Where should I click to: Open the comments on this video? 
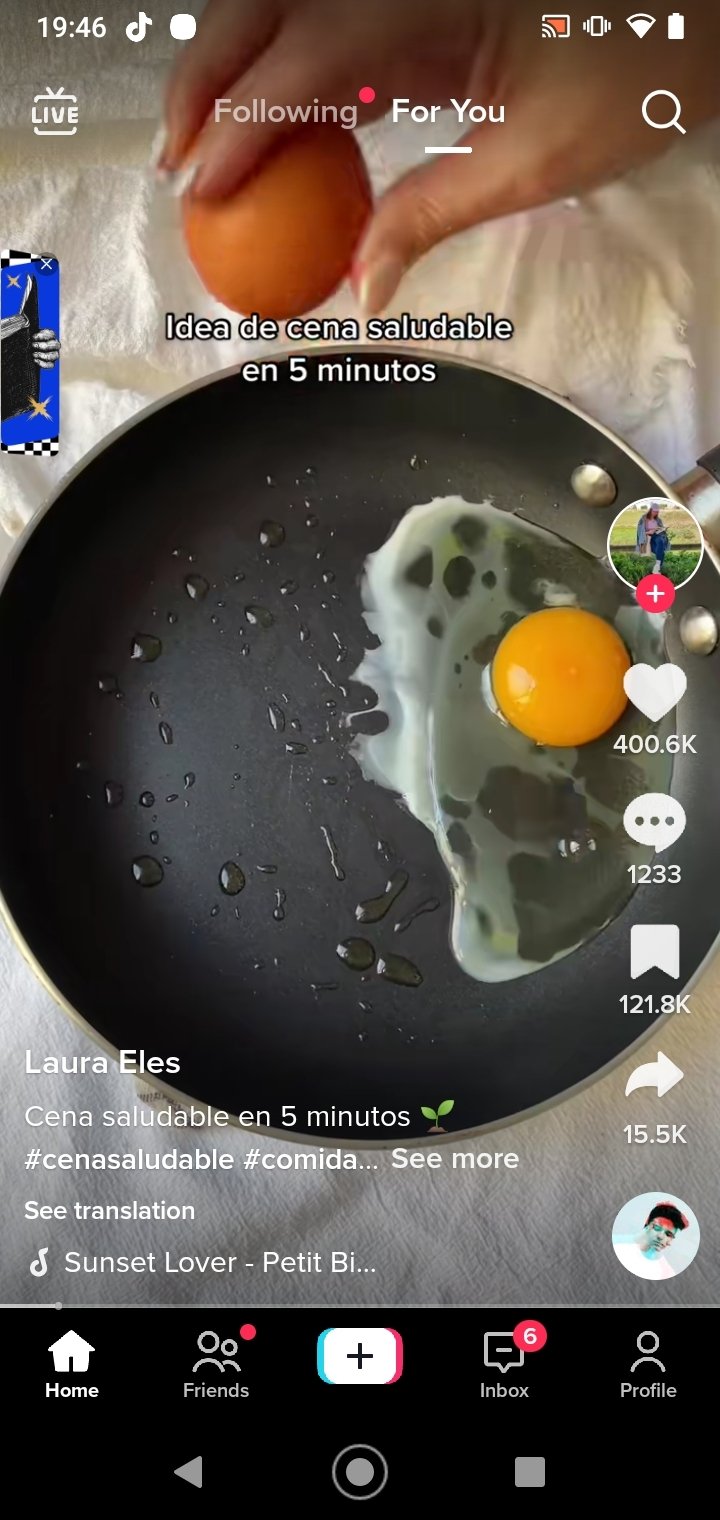click(654, 824)
